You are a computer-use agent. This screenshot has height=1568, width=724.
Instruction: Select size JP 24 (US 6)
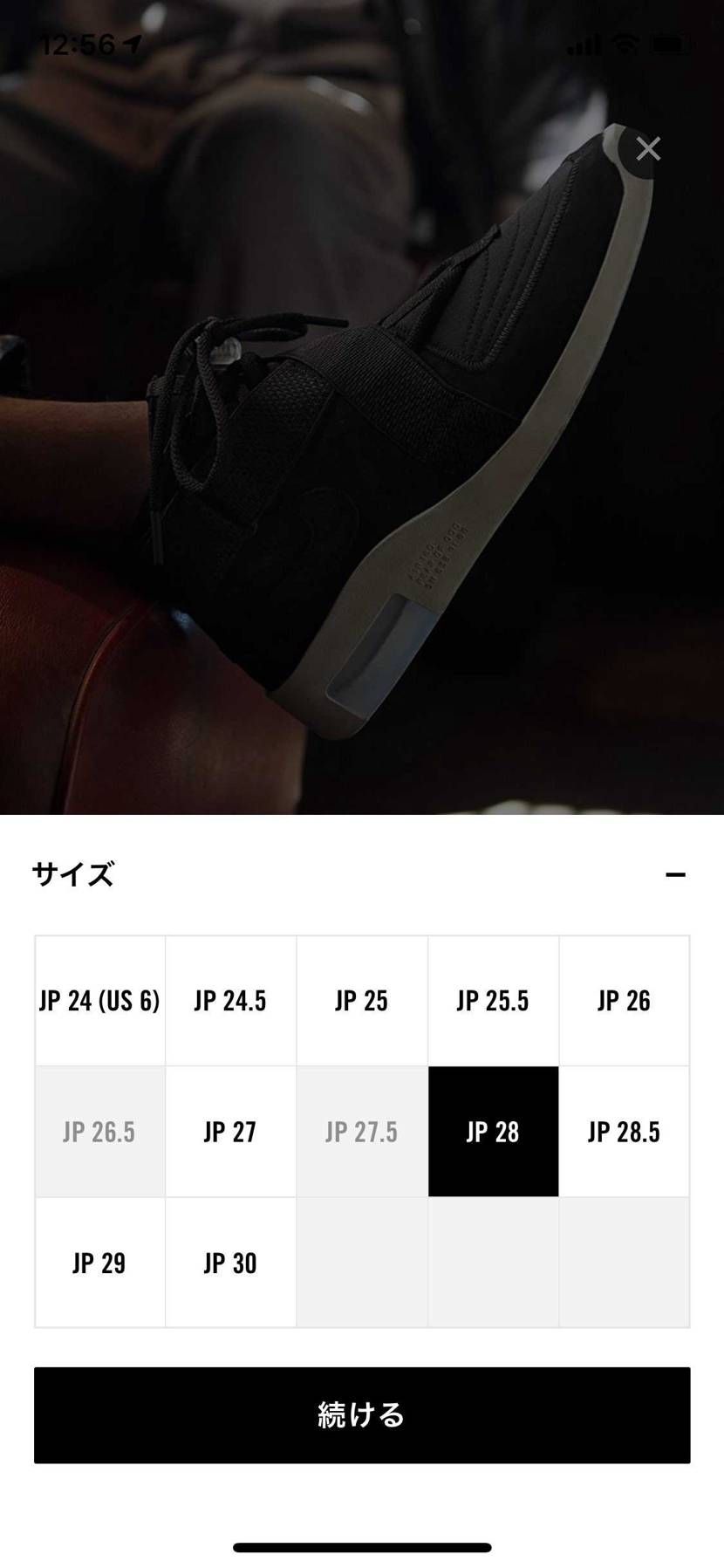(x=100, y=1001)
